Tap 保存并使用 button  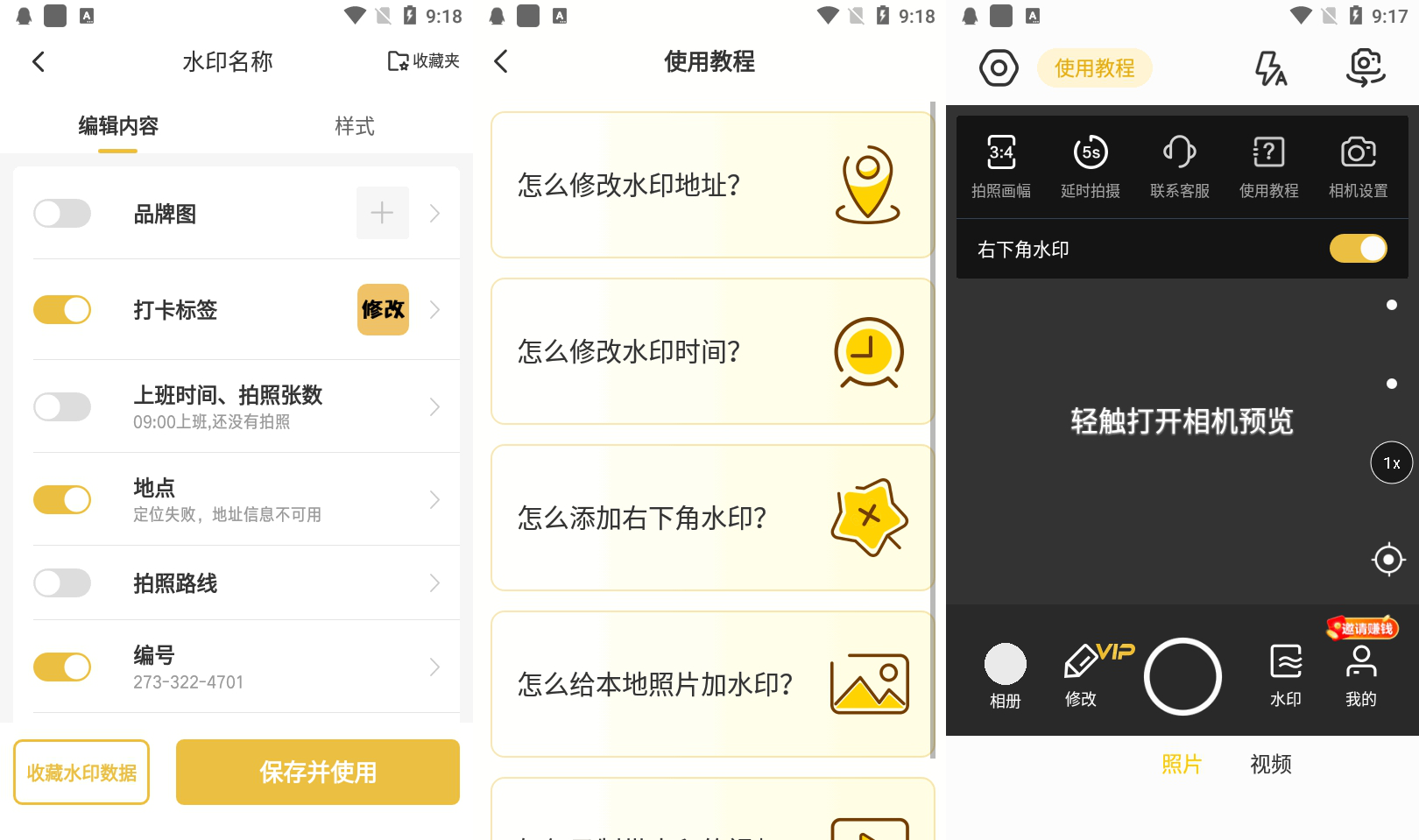pyautogui.click(x=317, y=772)
